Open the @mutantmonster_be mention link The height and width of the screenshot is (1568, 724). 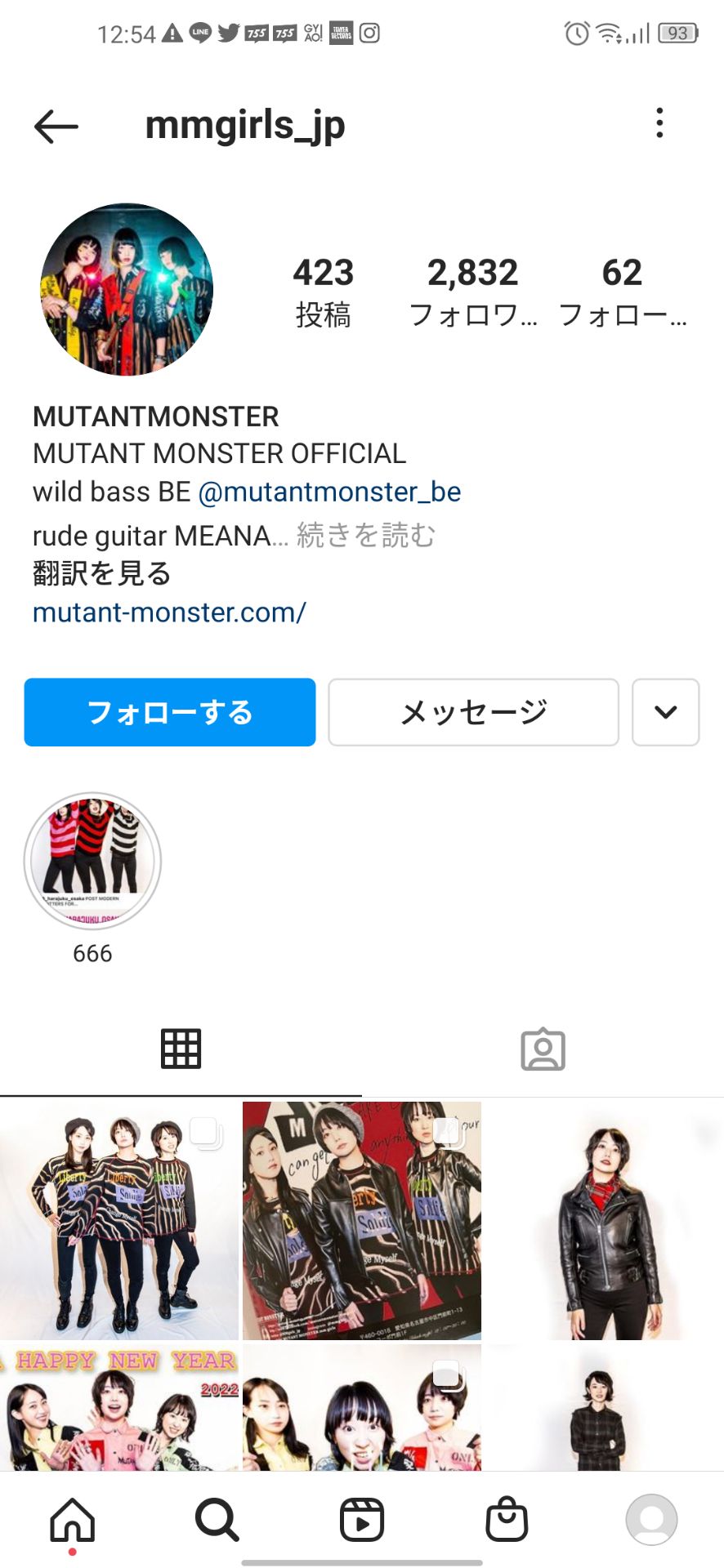pos(329,492)
